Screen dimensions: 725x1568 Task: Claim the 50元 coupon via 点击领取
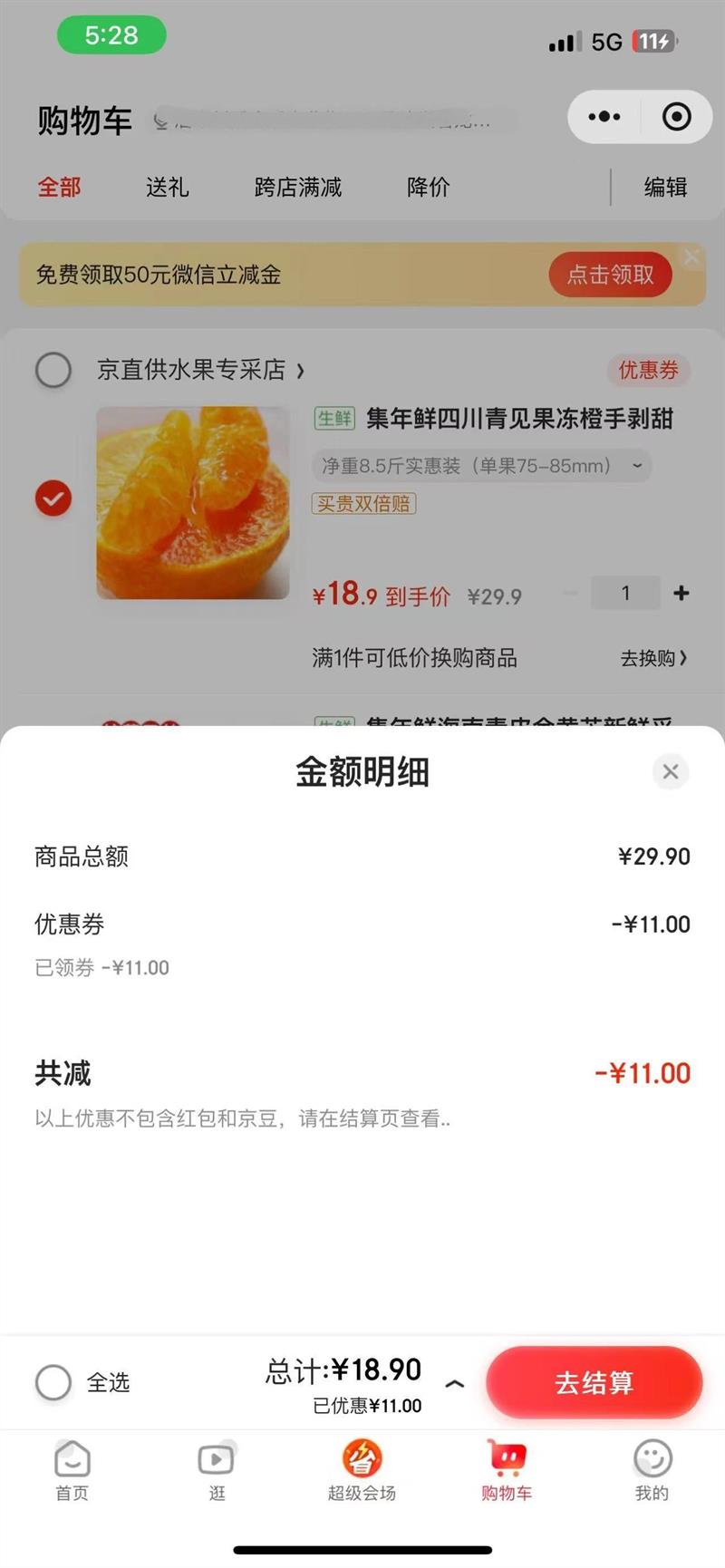coord(610,275)
